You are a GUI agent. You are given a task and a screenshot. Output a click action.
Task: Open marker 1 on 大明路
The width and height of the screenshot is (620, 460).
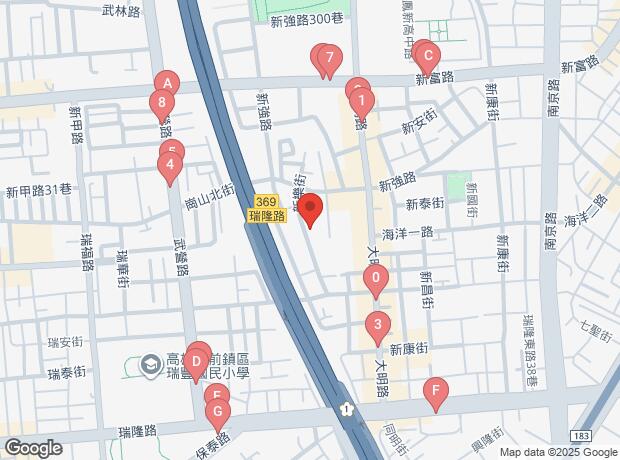pyautogui.click(x=361, y=100)
